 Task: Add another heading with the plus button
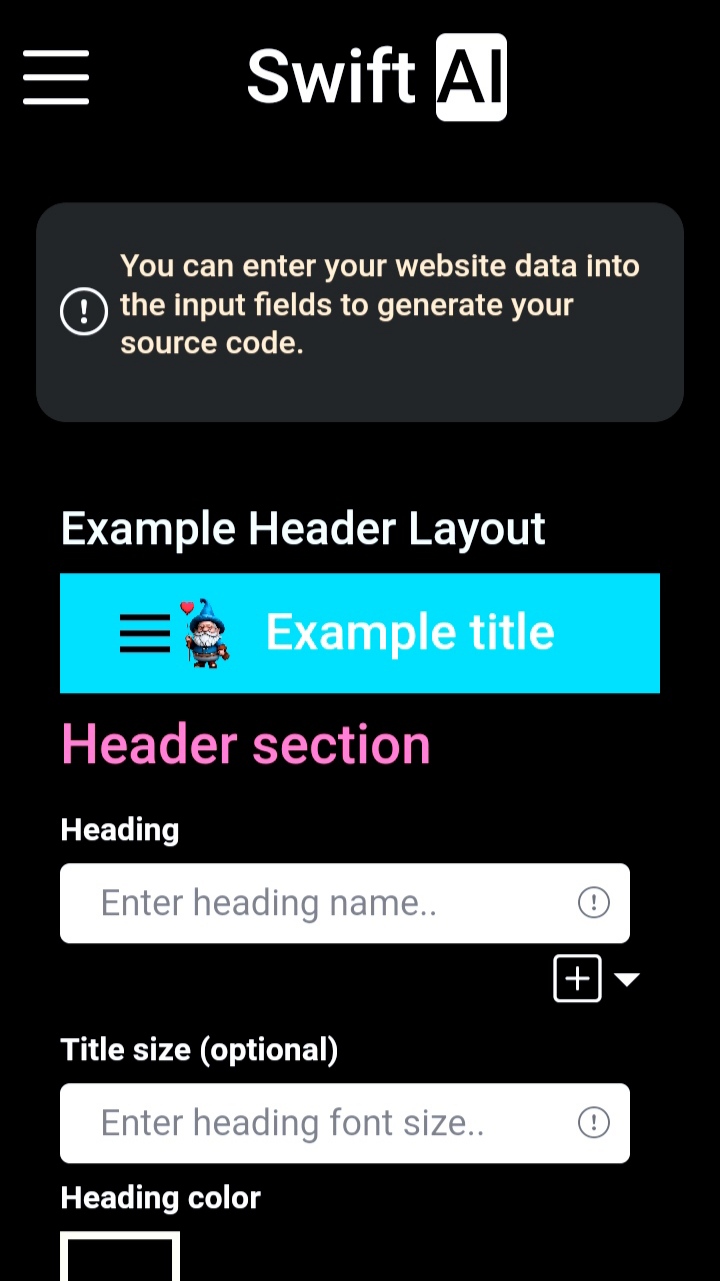coord(577,979)
